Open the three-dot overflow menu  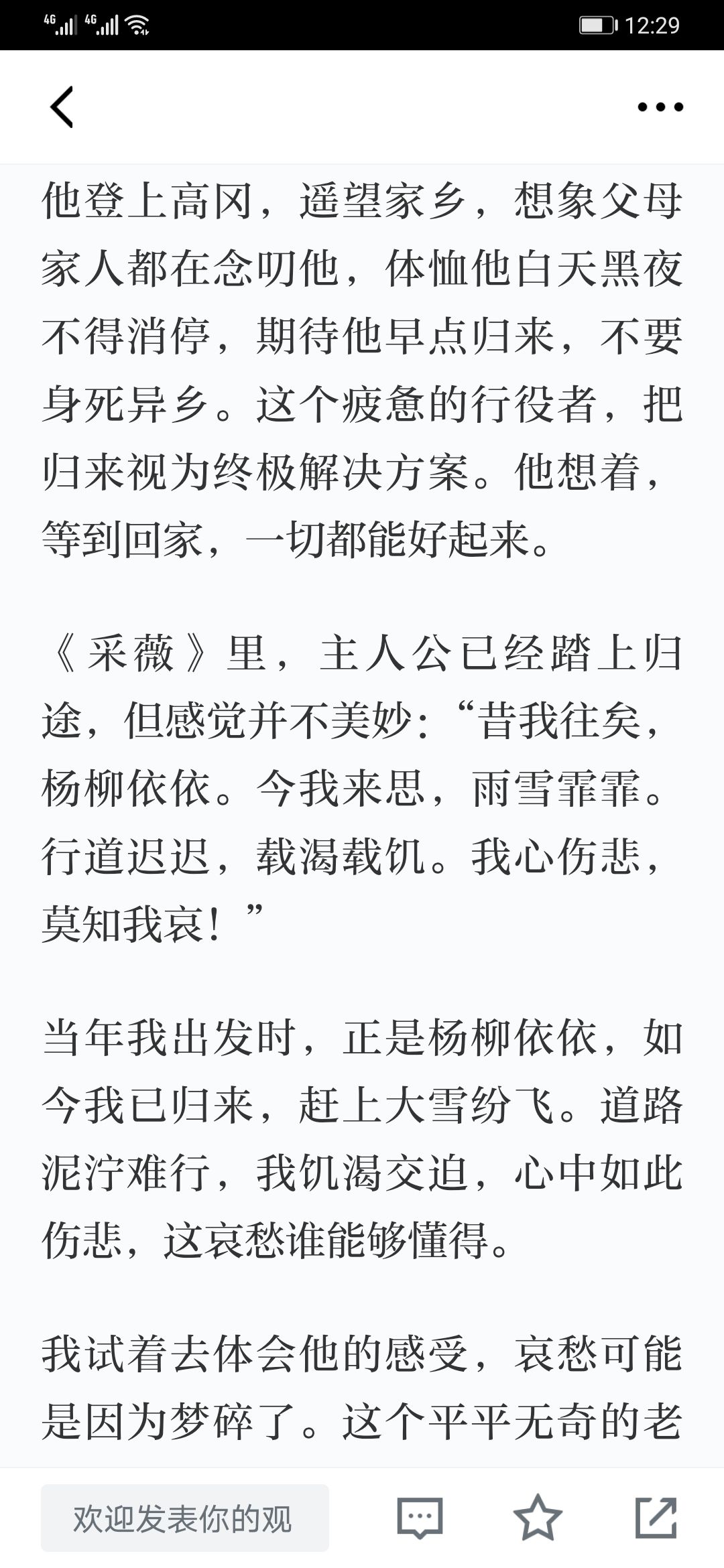coord(660,107)
